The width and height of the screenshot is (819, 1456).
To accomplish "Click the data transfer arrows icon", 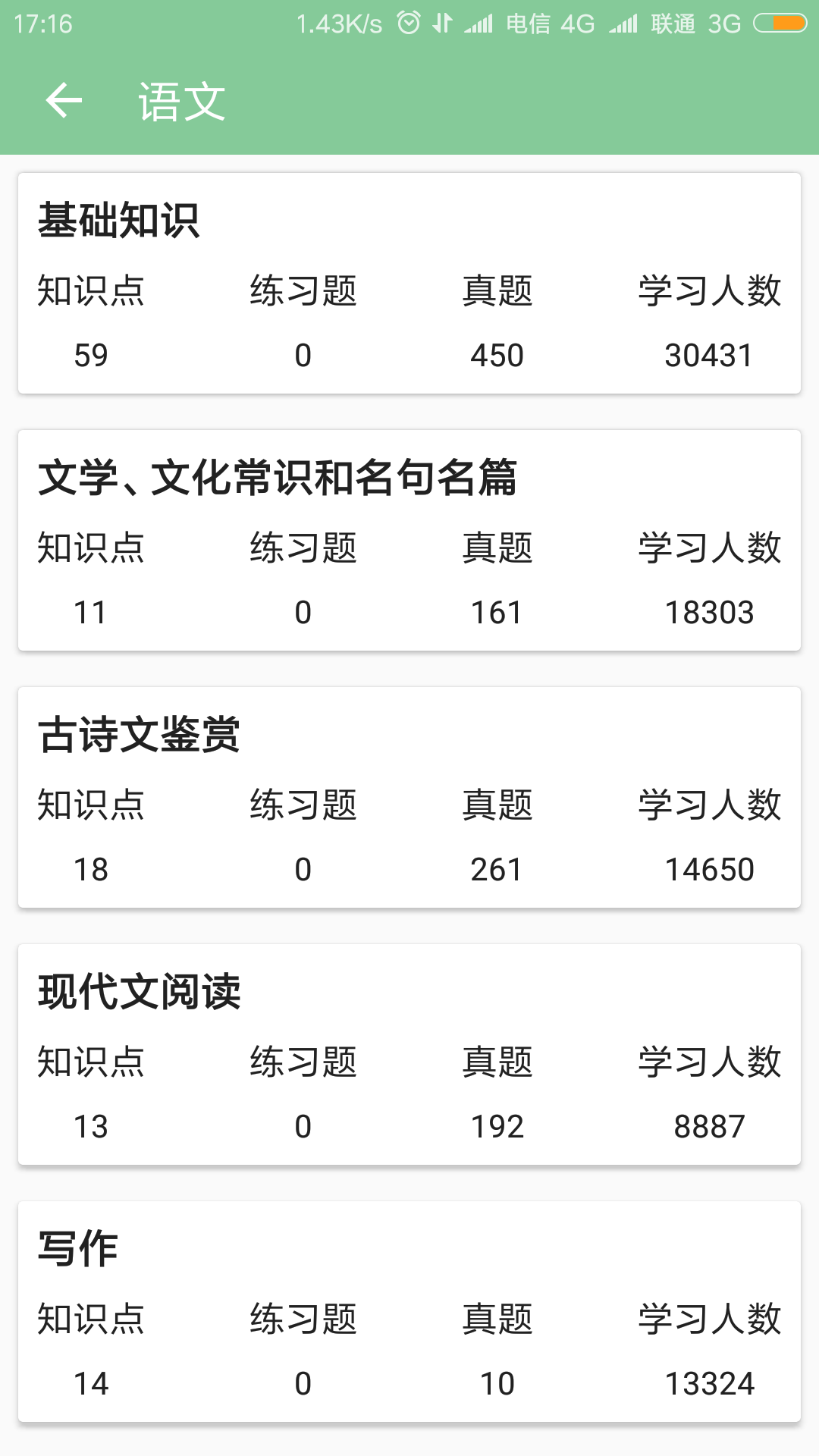I will 442,23.
